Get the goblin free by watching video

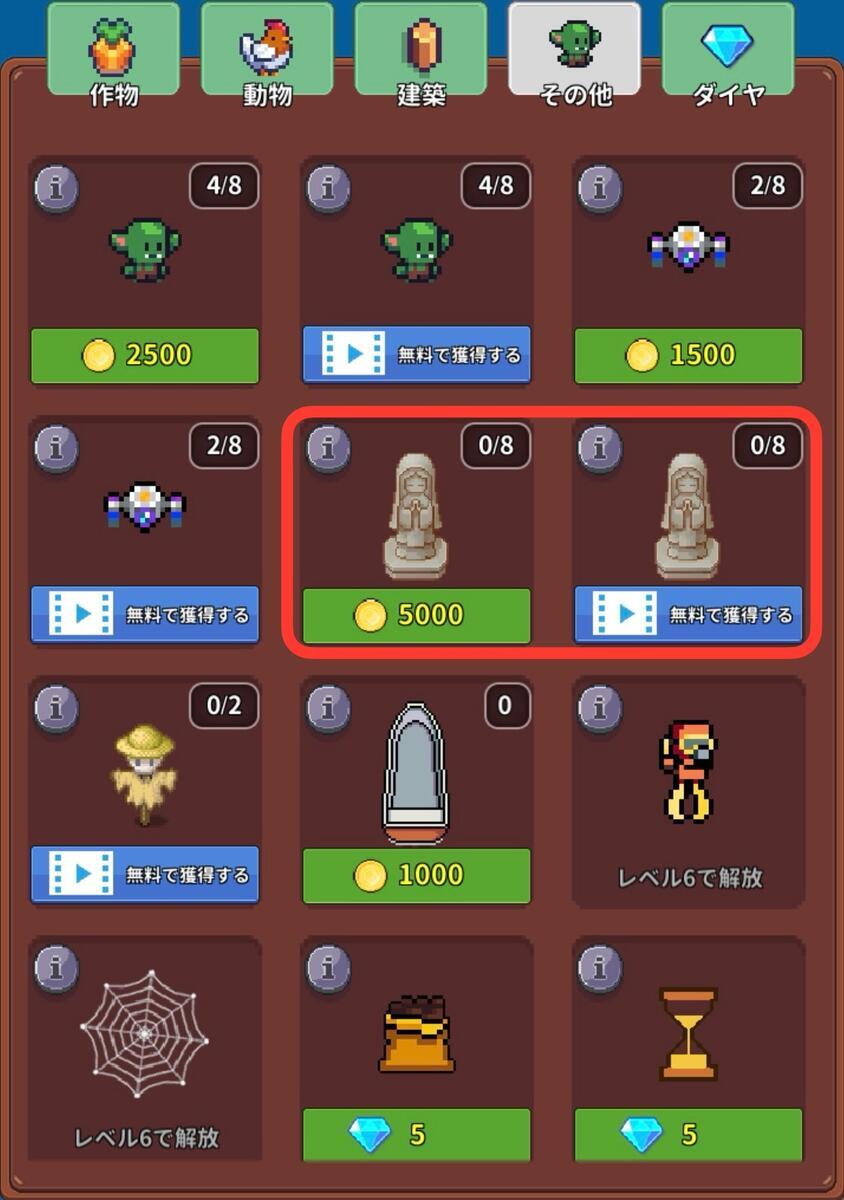[x=417, y=355]
